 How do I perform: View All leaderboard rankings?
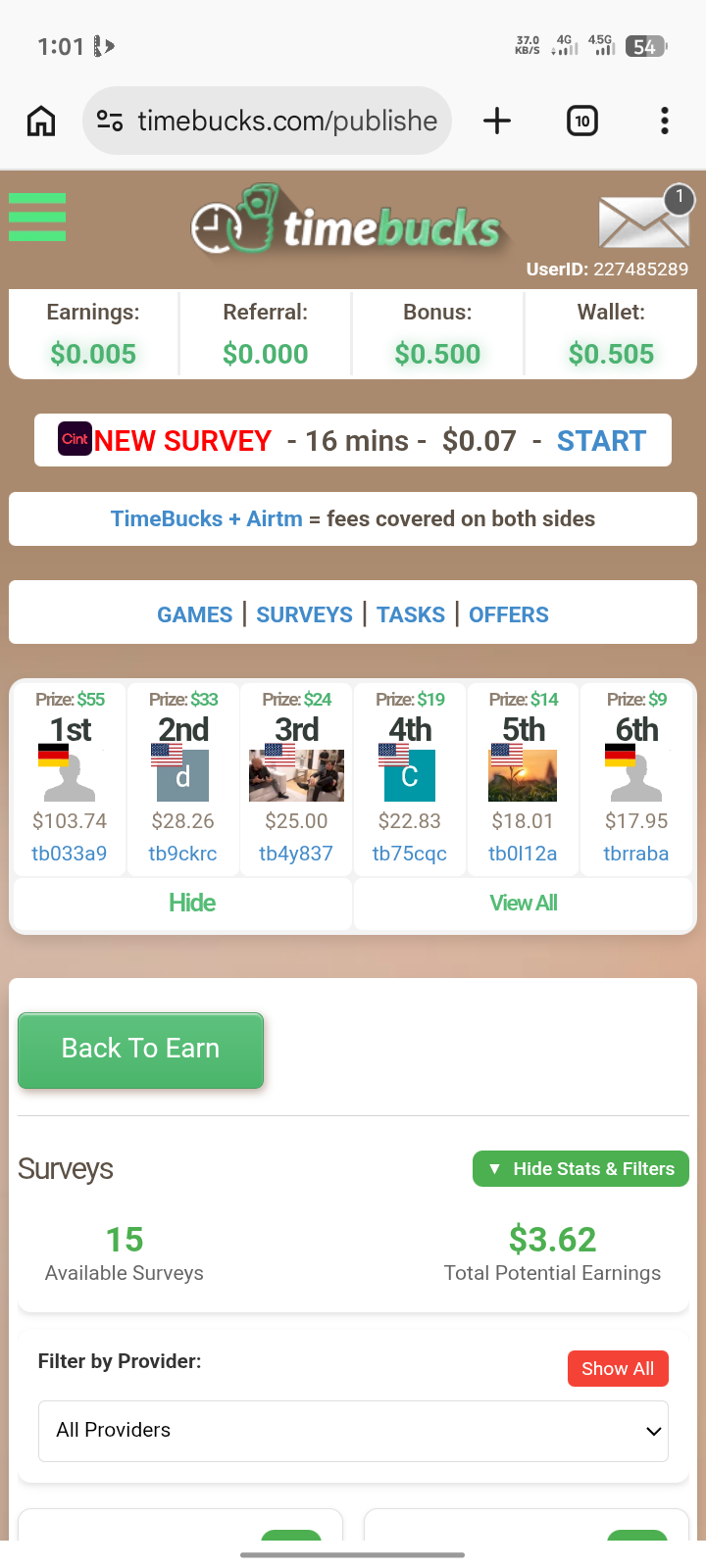[524, 903]
